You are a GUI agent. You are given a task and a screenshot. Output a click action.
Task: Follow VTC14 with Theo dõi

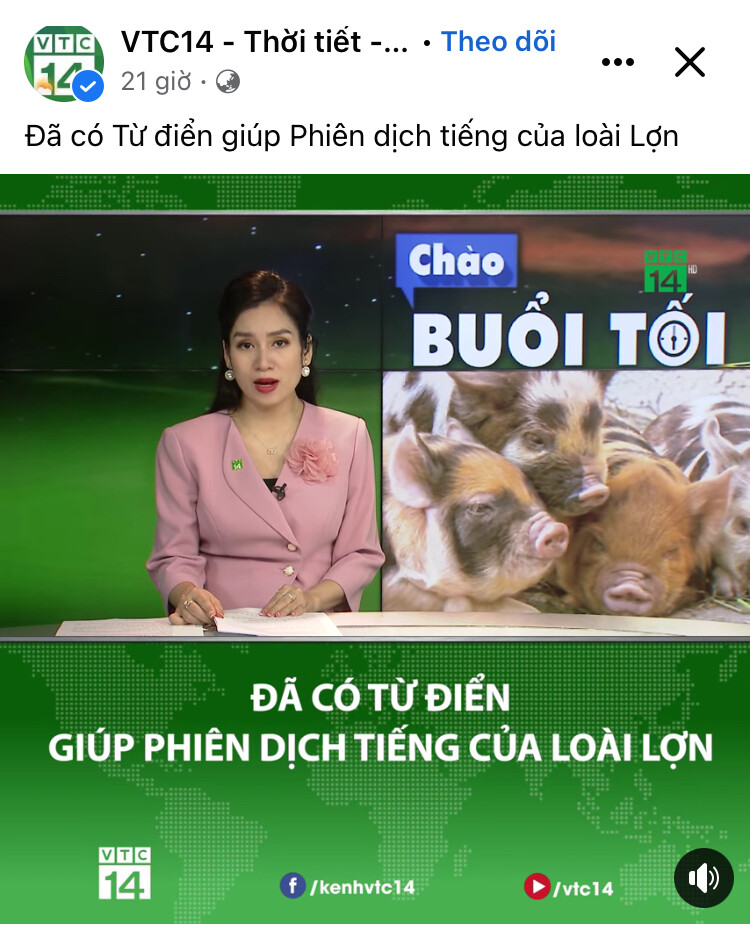498,42
